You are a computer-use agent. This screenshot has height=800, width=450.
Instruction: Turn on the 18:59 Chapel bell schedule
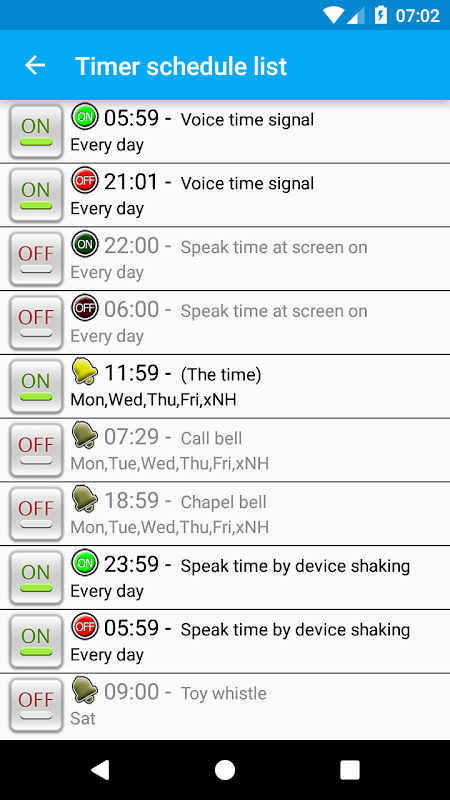coord(36,514)
